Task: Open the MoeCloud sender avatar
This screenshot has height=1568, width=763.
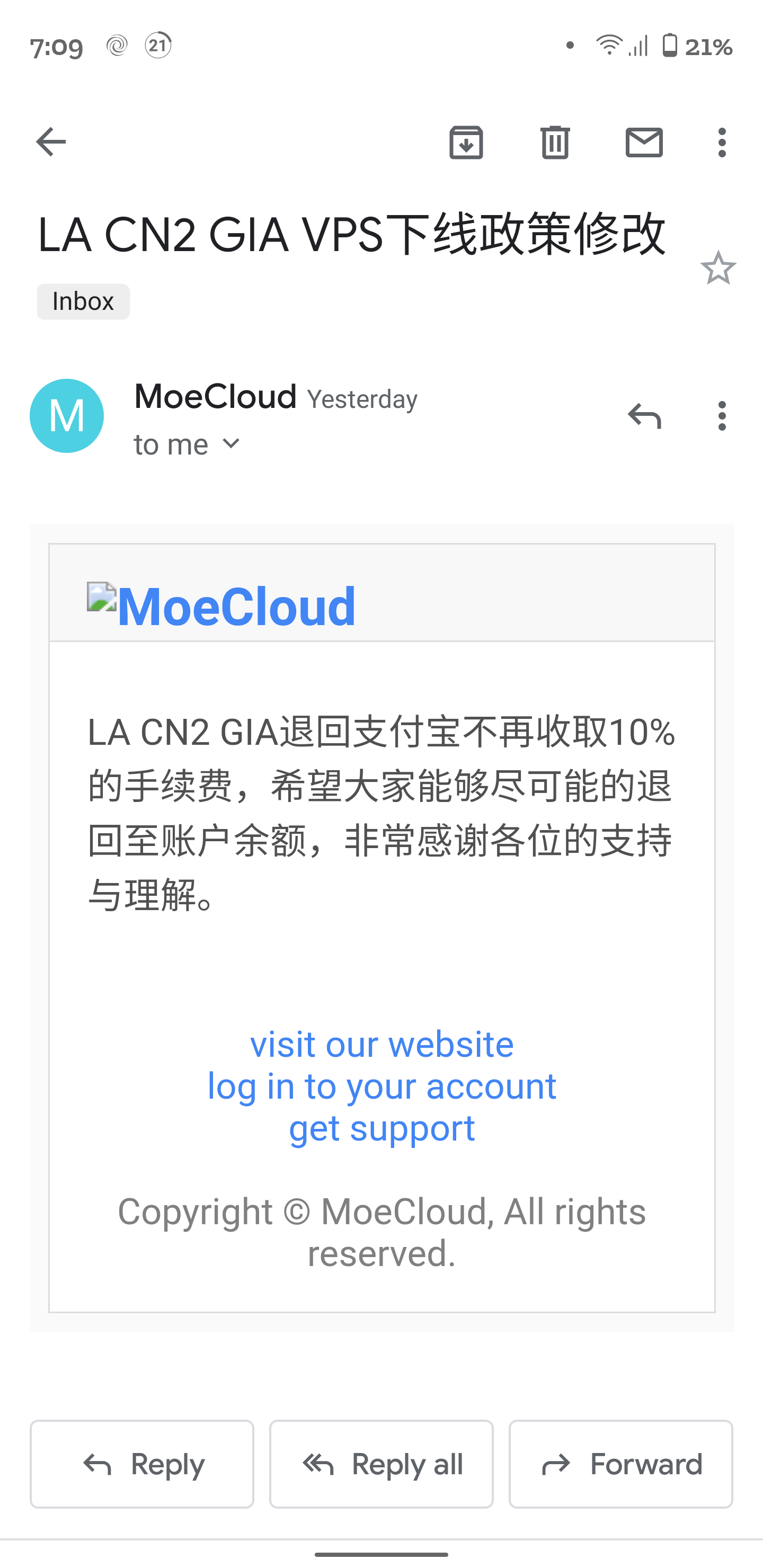Action: [x=67, y=416]
